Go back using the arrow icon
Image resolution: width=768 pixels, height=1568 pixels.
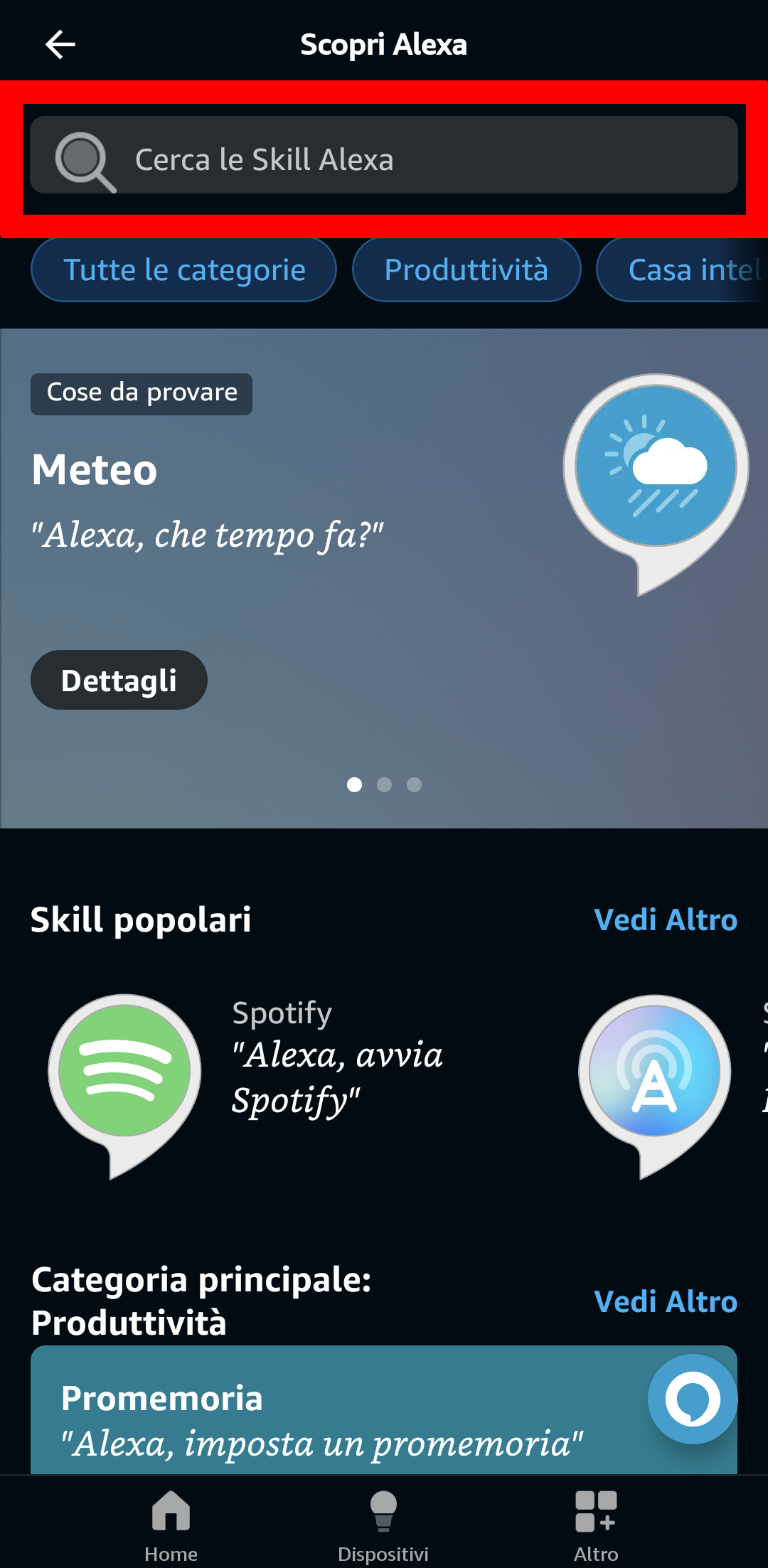pos(60,44)
